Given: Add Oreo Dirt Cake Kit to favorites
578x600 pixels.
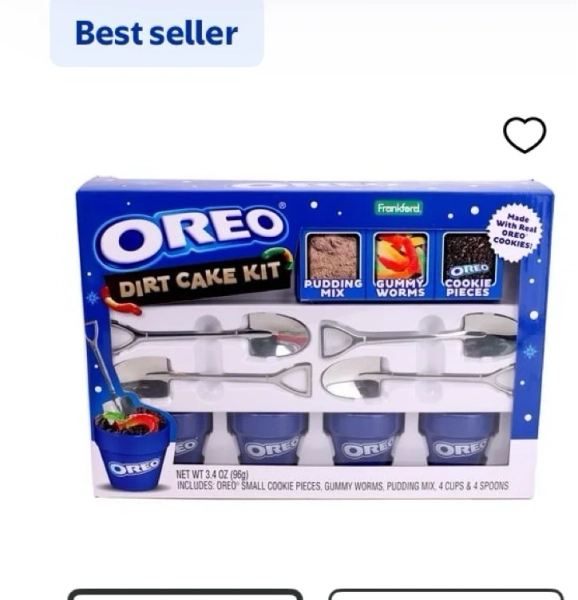Looking at the screenshot, I should tap(524, 135).
